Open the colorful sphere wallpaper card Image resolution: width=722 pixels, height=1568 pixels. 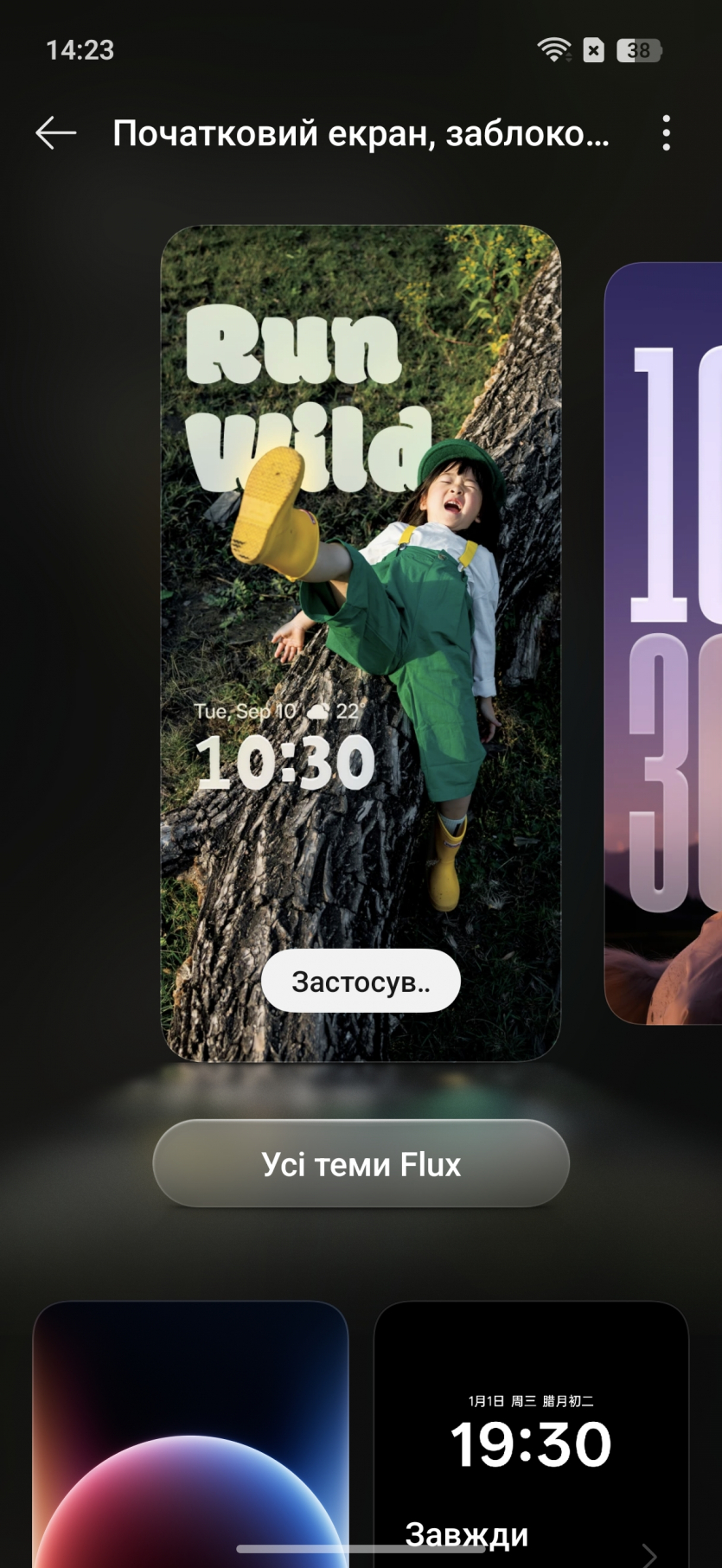click(x=190, y=1436)
